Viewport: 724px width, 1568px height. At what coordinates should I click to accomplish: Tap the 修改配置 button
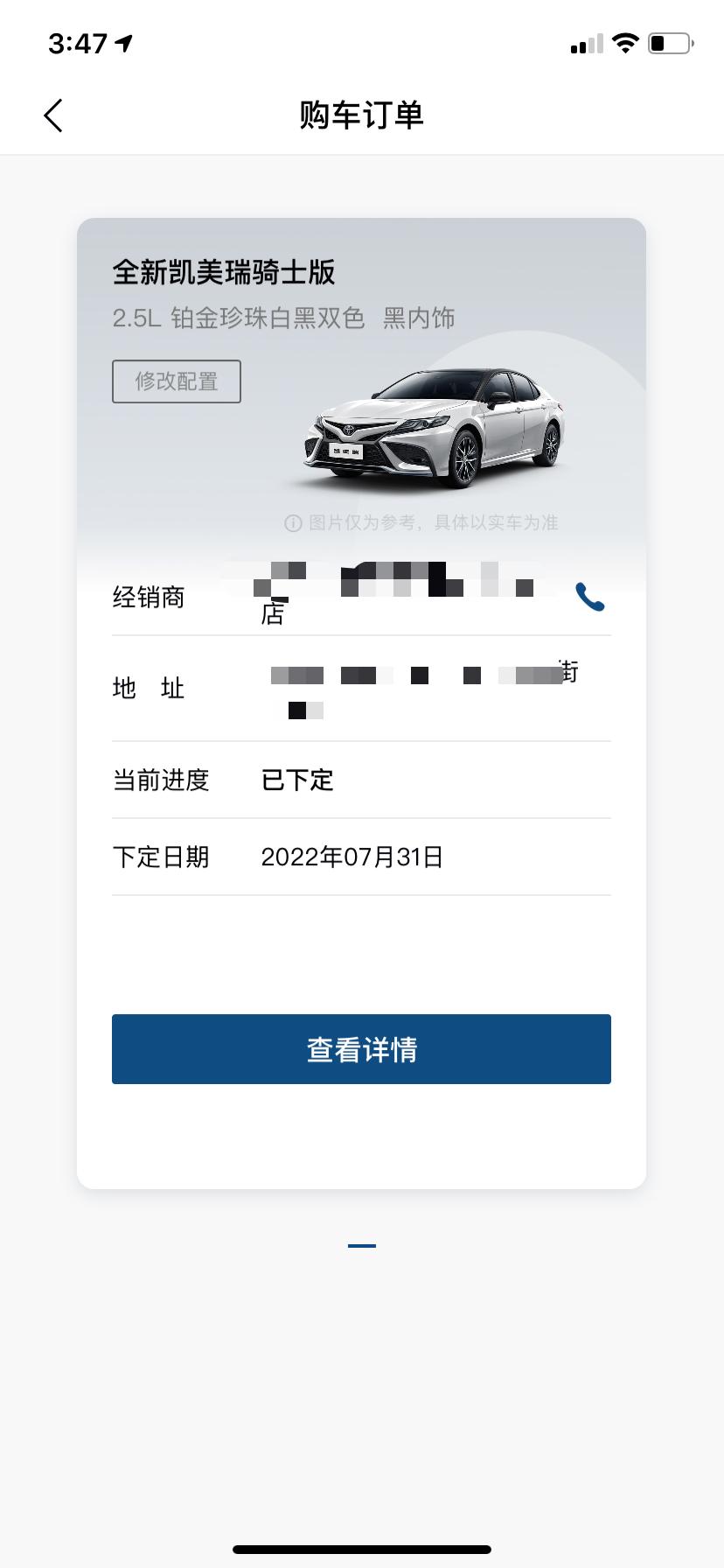pyautogui.click(x=177, y=381)
